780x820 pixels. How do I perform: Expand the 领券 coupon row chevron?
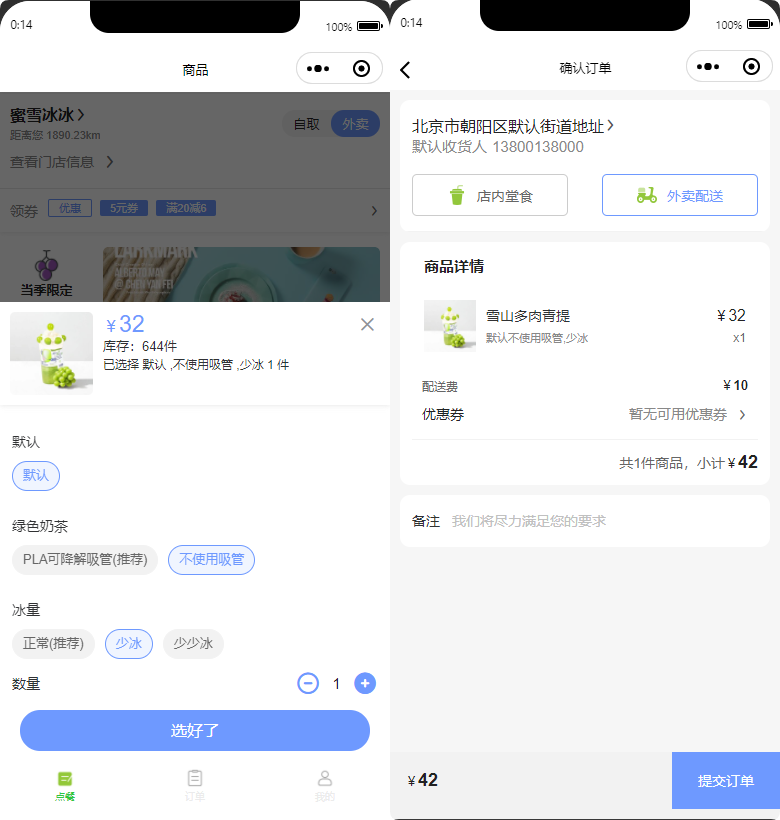373,210
